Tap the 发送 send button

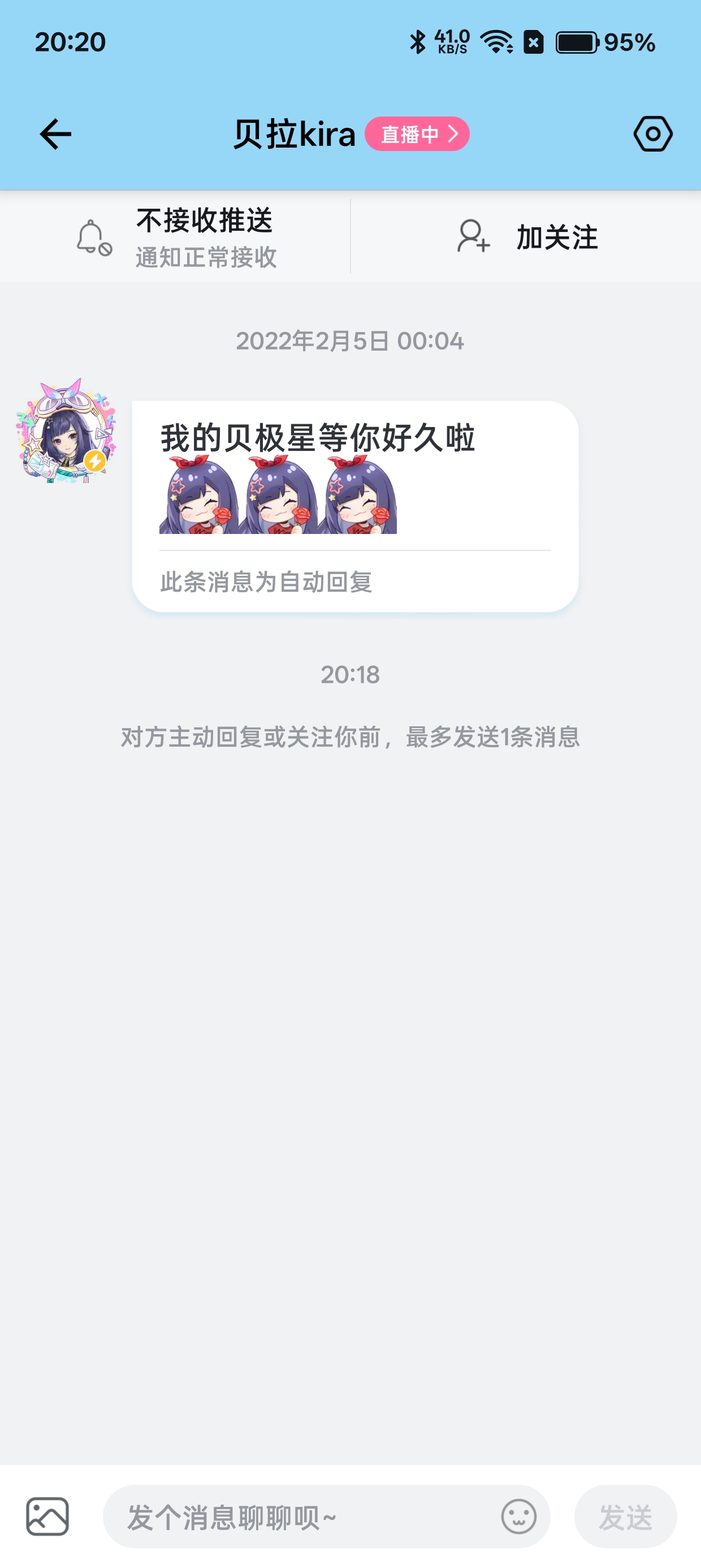coord(625,1517)
